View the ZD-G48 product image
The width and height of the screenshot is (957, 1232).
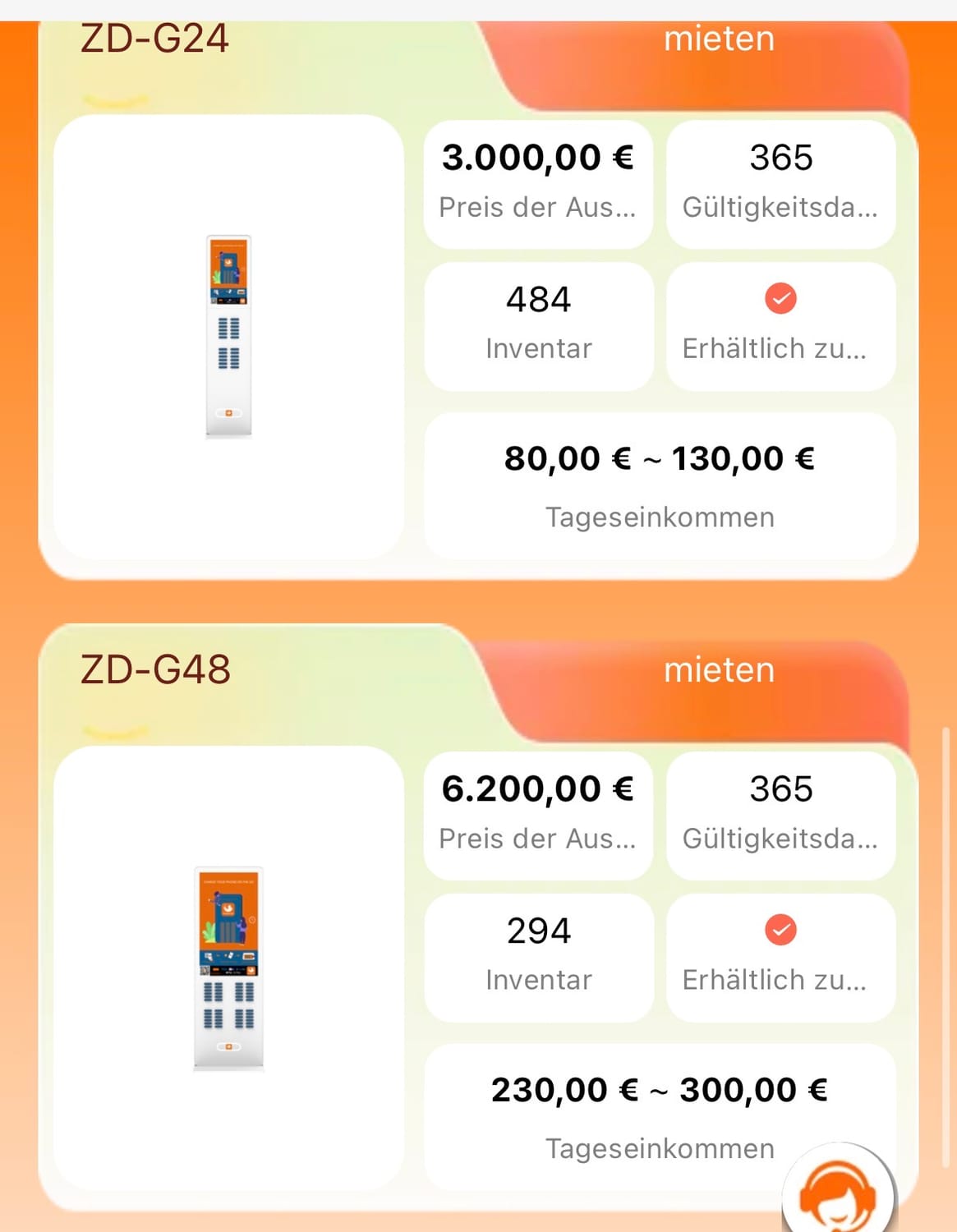(x=228, y=968)
